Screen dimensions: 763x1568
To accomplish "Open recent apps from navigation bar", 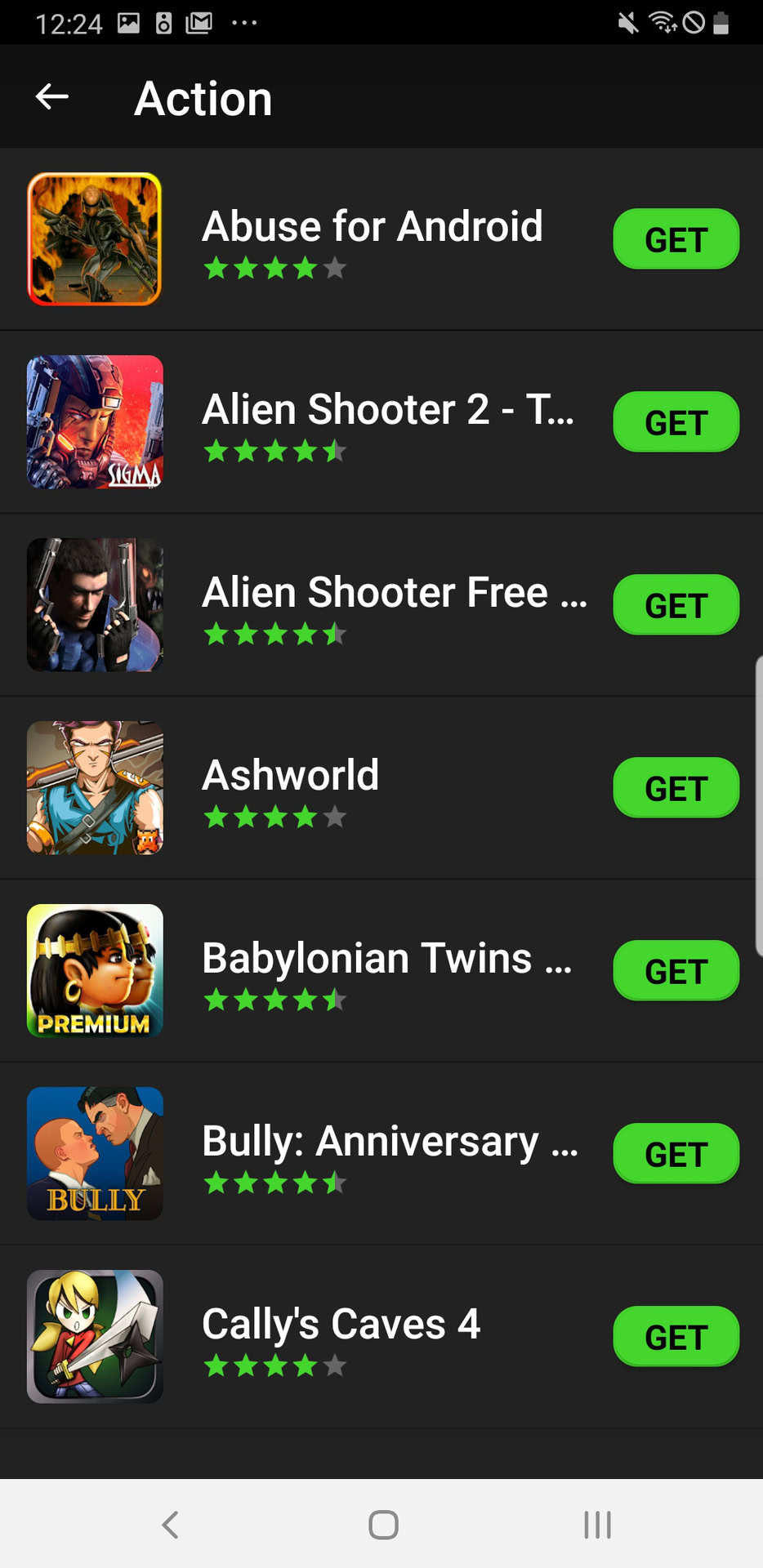I will click(x=597, y=1524).
